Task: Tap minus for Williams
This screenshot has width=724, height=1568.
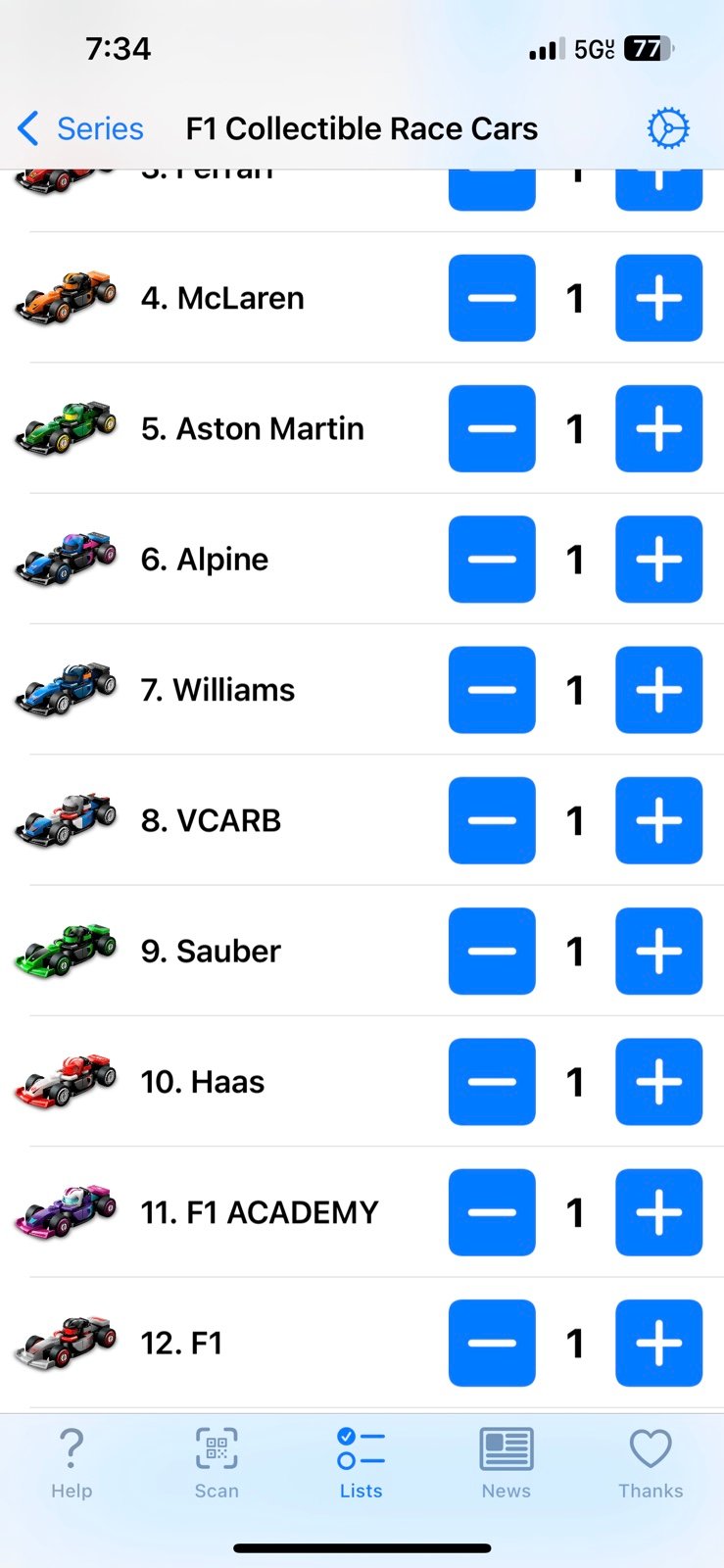Action: coord(492,690)
